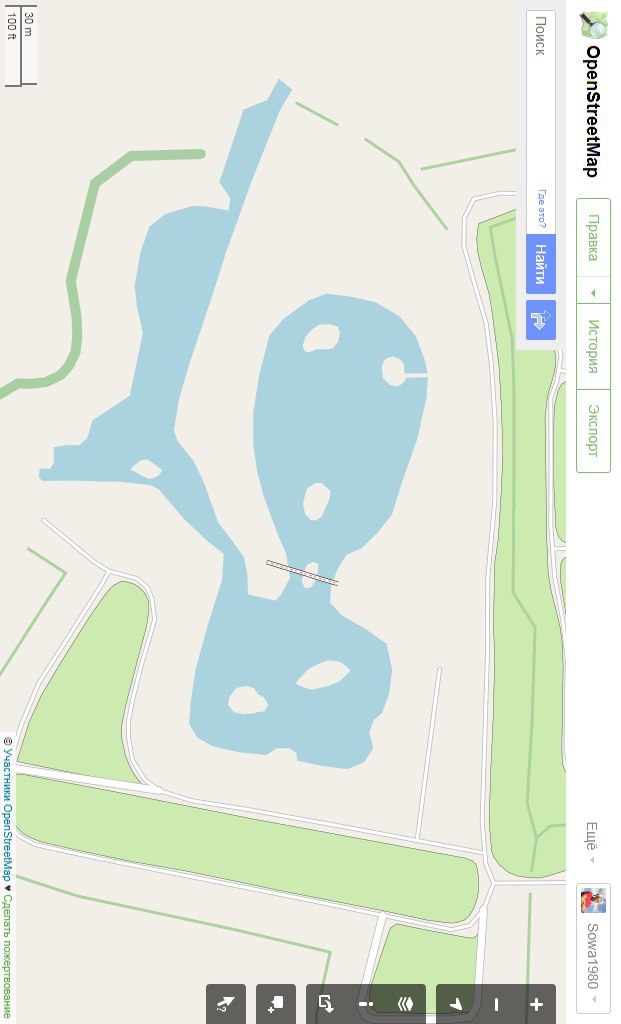This screenshot has width=621, height=1024.
Task: Zoom out with the minus button
Action: pos(496,1004)
